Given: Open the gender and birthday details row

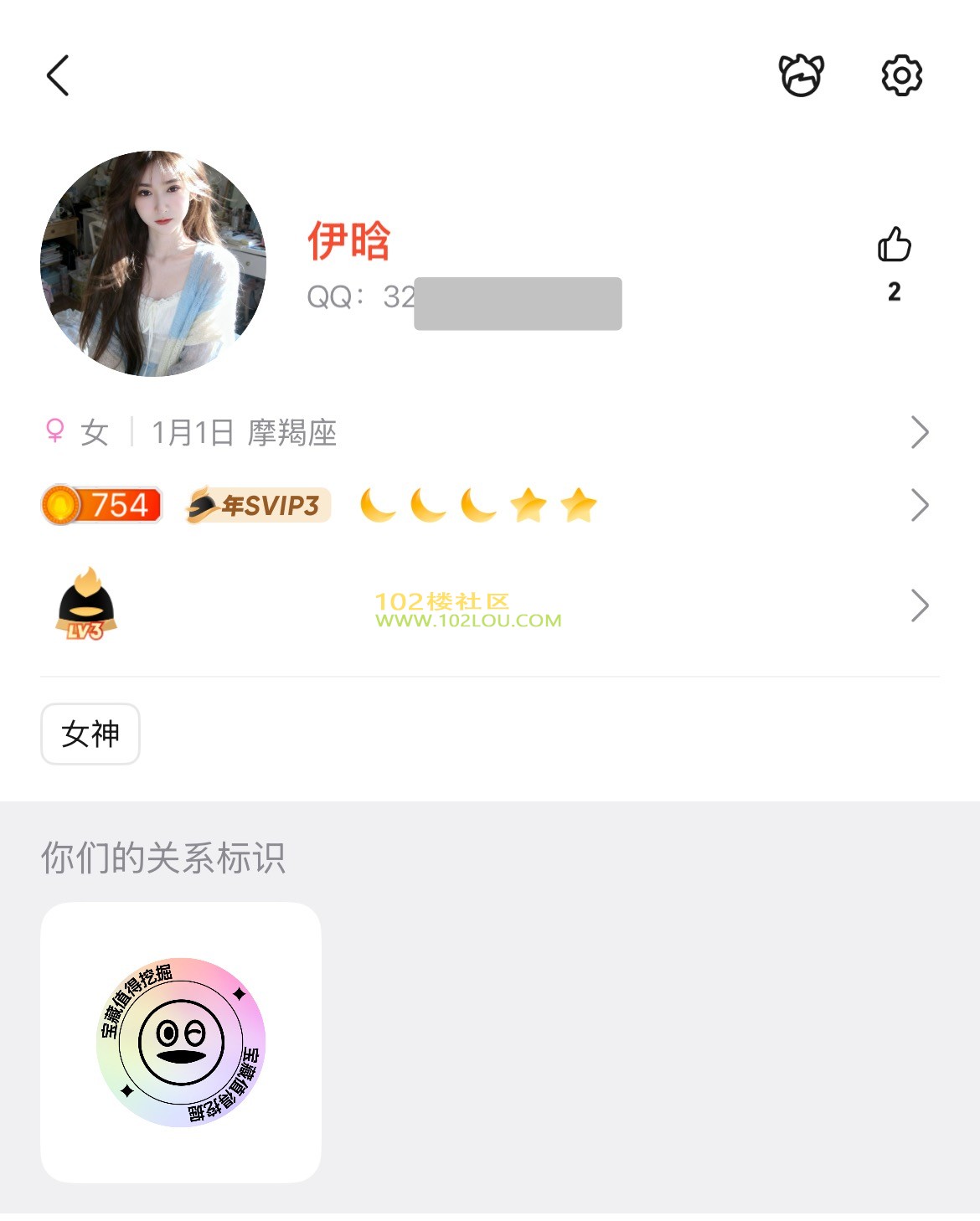Looking at the screenshot, I should pos(486,433).
